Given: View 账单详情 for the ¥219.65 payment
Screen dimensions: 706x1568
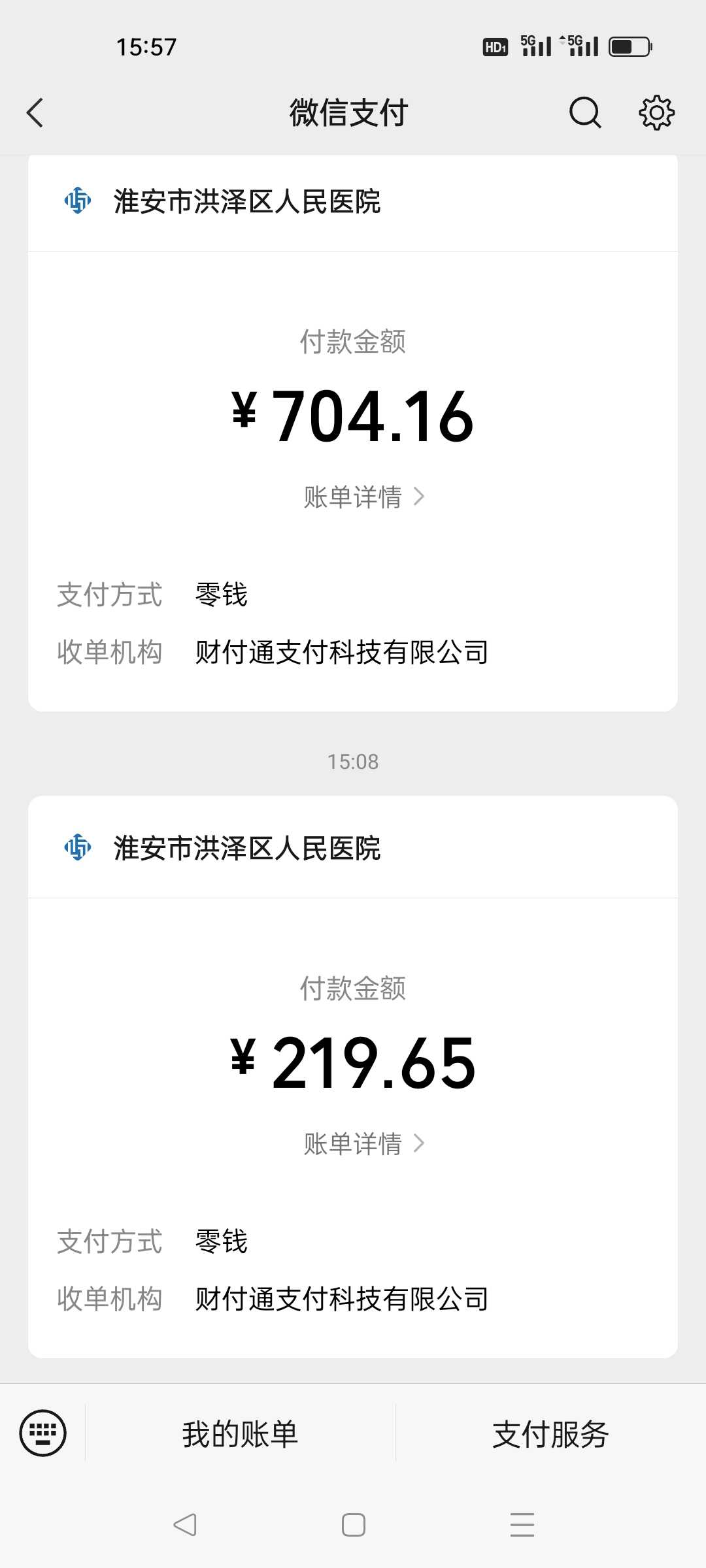Looking at the screenshot, I should [x=364, y=1144].
